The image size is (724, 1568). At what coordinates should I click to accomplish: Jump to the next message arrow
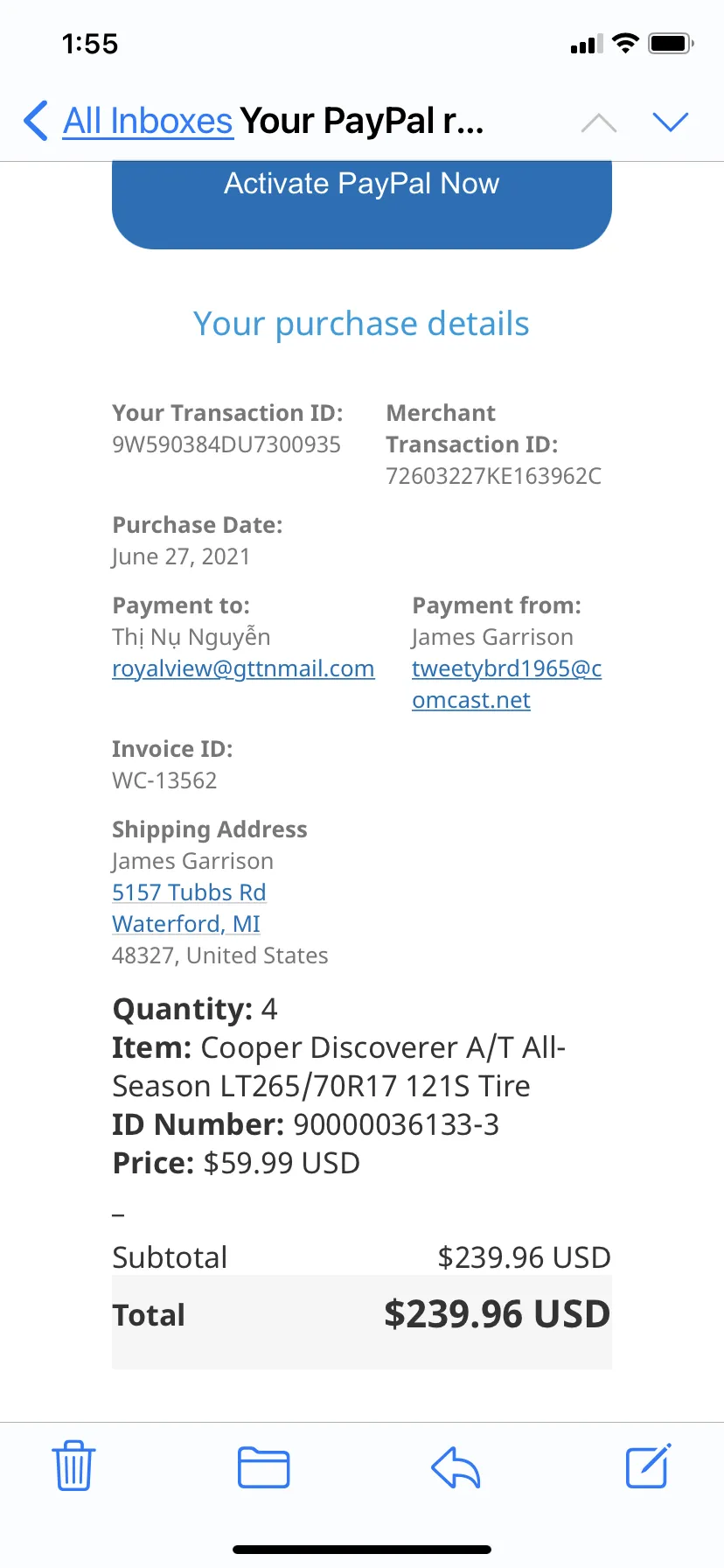pos(671,122)
